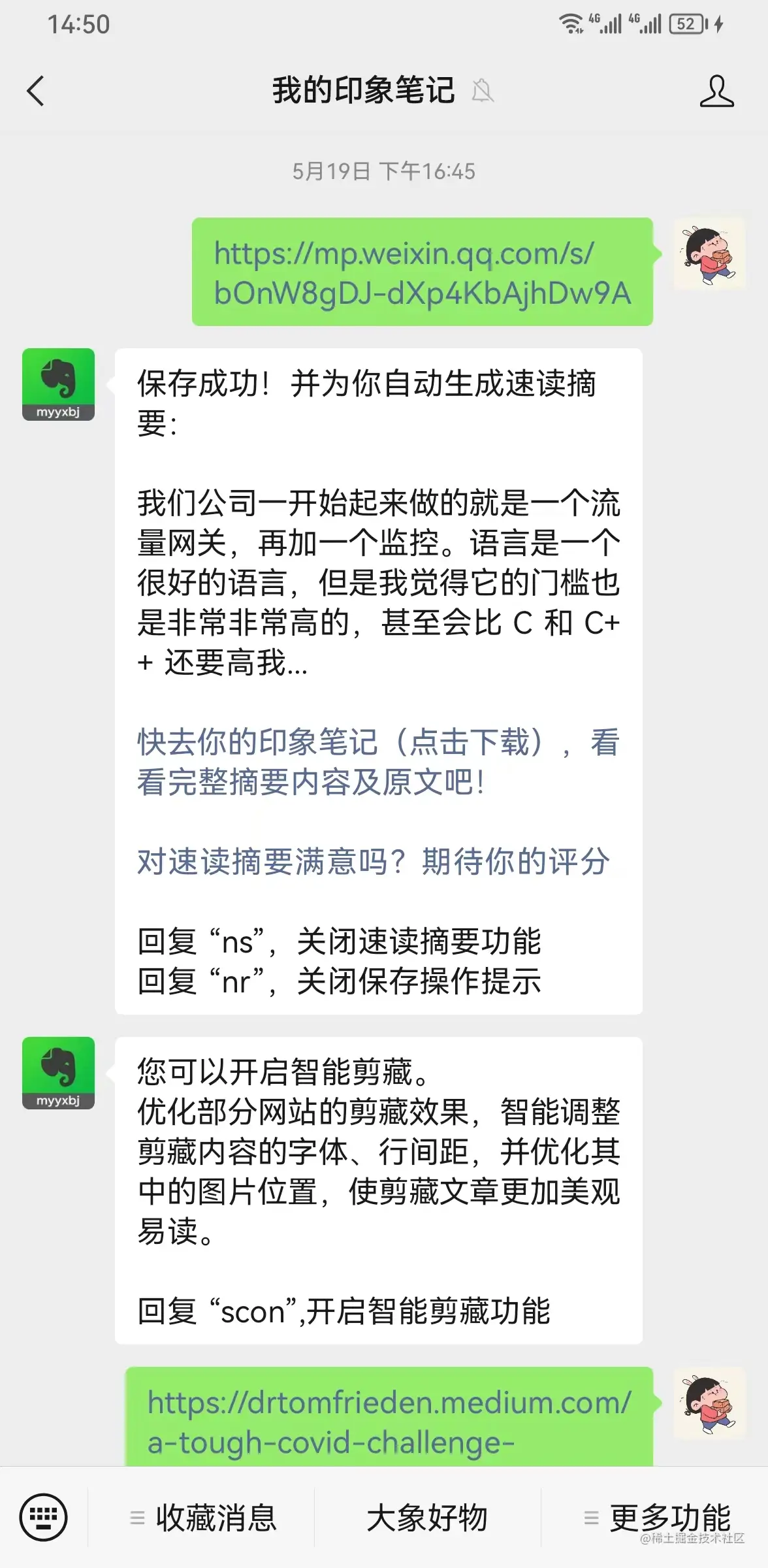Image resolution: width=768 pixels, height=1568 pixels.
Task: Open 大象好物
Action: pyautogui.click(x=427, y=1518)
